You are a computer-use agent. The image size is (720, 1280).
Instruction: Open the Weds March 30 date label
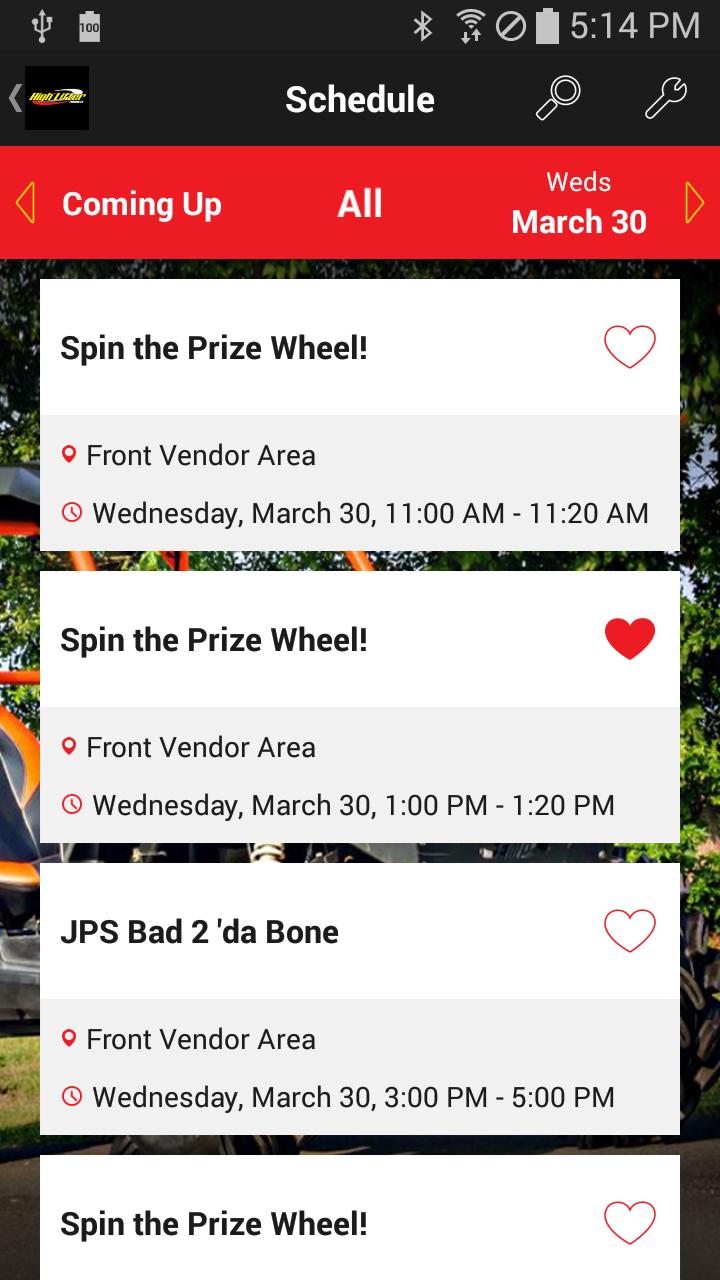[580, 203]
